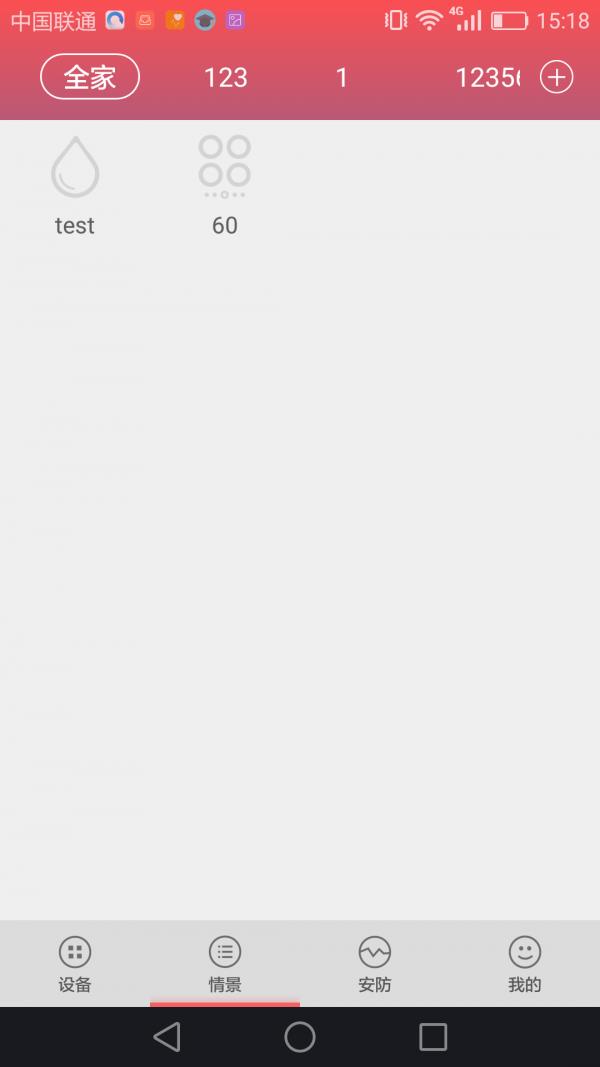Switch to the 安防 security tab
The width and height of the screenshot is (600, 1067).
375,964
